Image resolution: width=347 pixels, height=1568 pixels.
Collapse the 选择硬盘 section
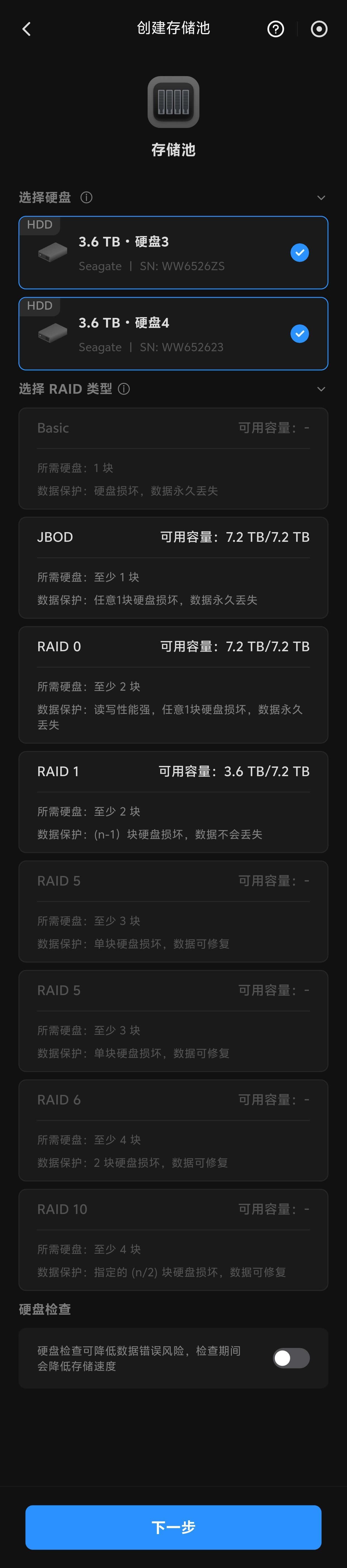321,197
